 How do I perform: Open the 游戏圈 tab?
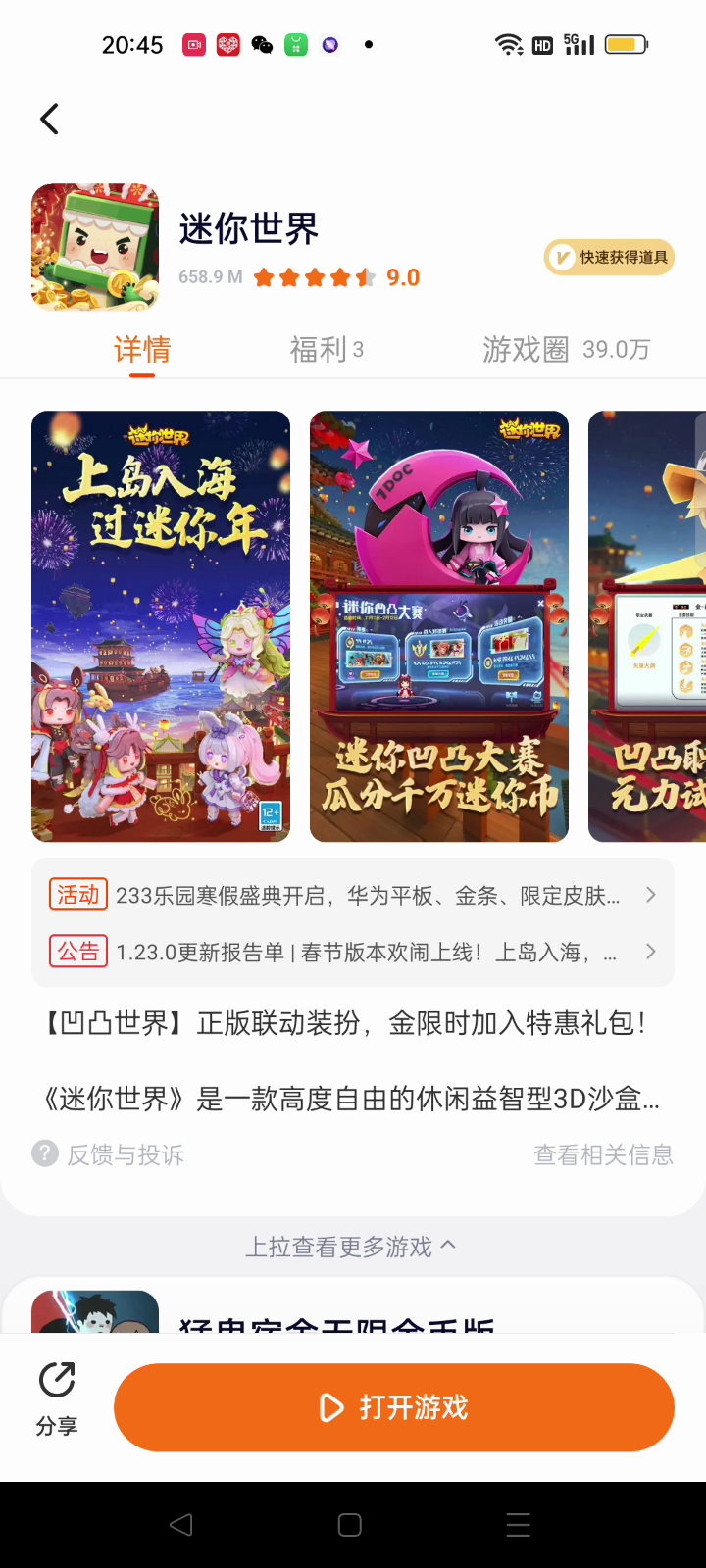point(565,350)
